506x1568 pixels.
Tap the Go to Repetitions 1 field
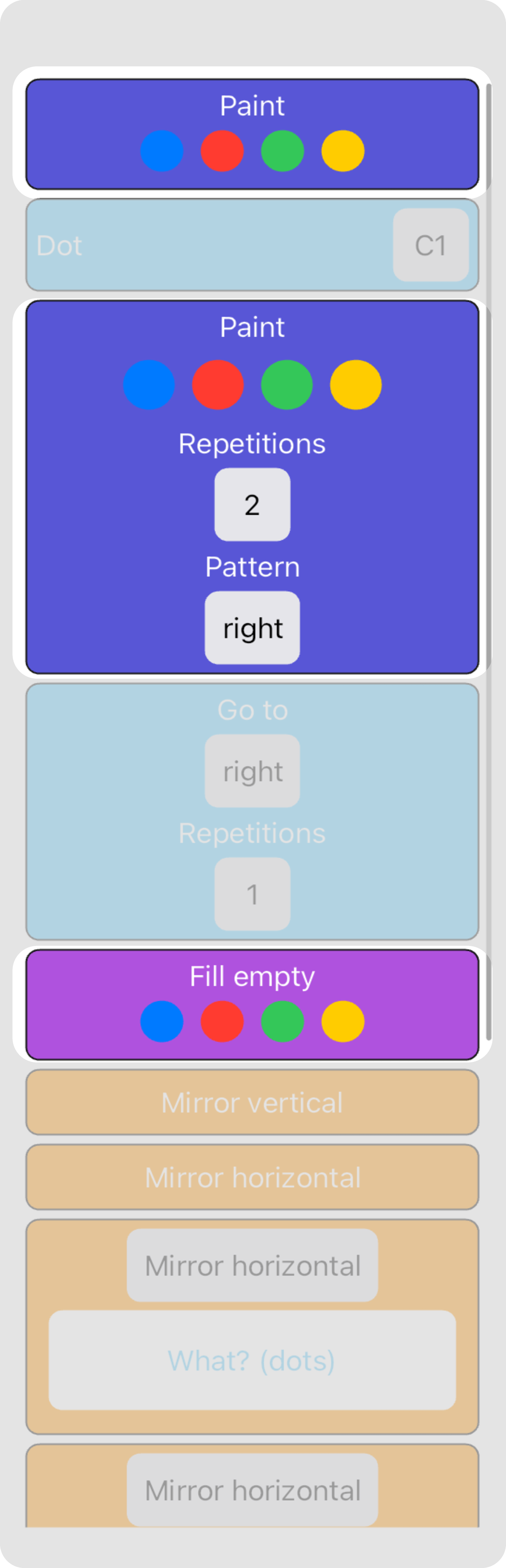point(252,894)
